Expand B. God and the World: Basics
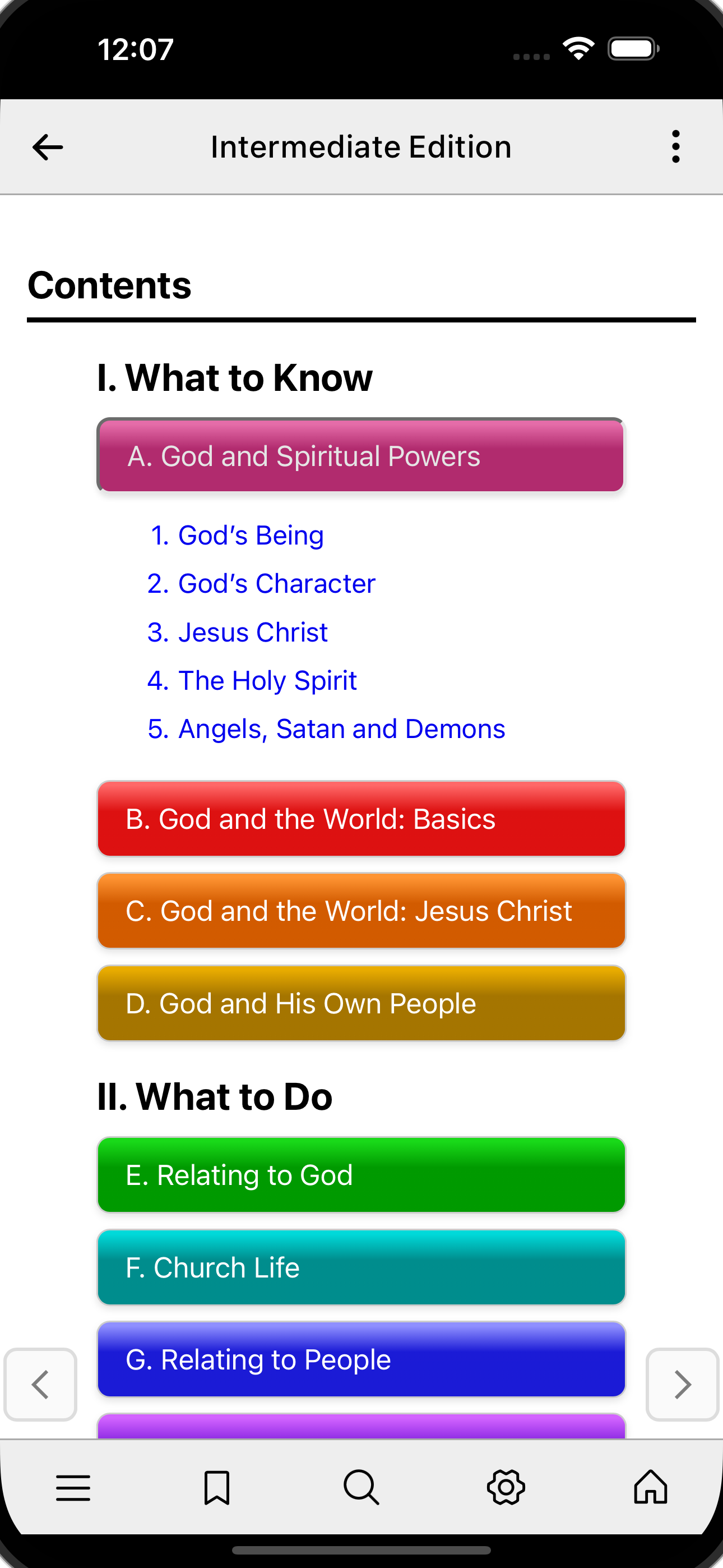The width and height of the screenshot is (723, 1568). 361,819
